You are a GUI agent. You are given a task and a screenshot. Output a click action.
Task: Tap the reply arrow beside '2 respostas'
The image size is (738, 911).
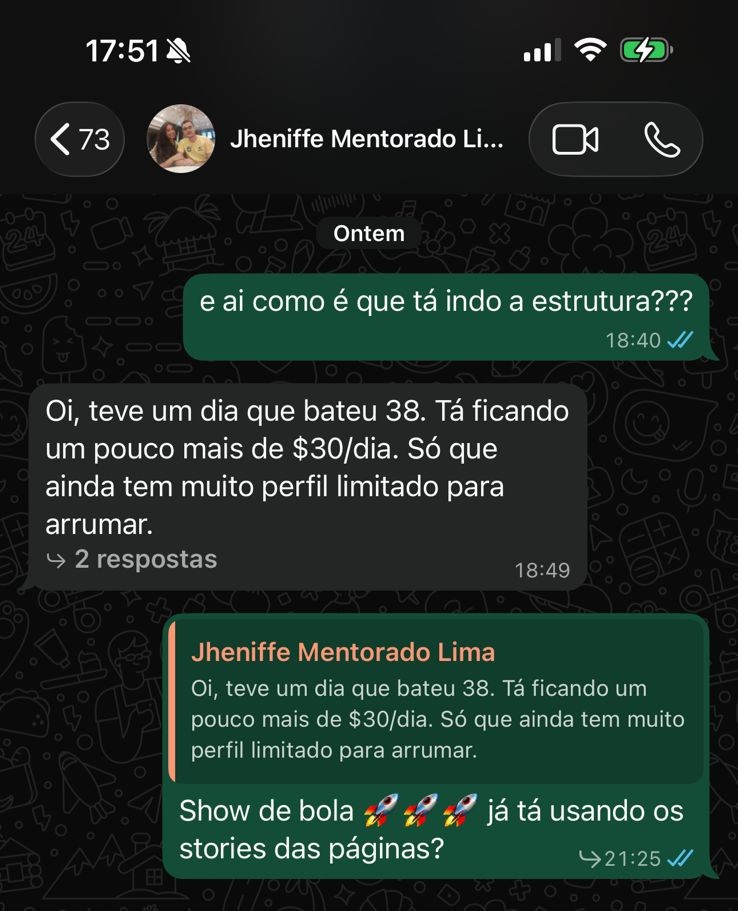58,560
